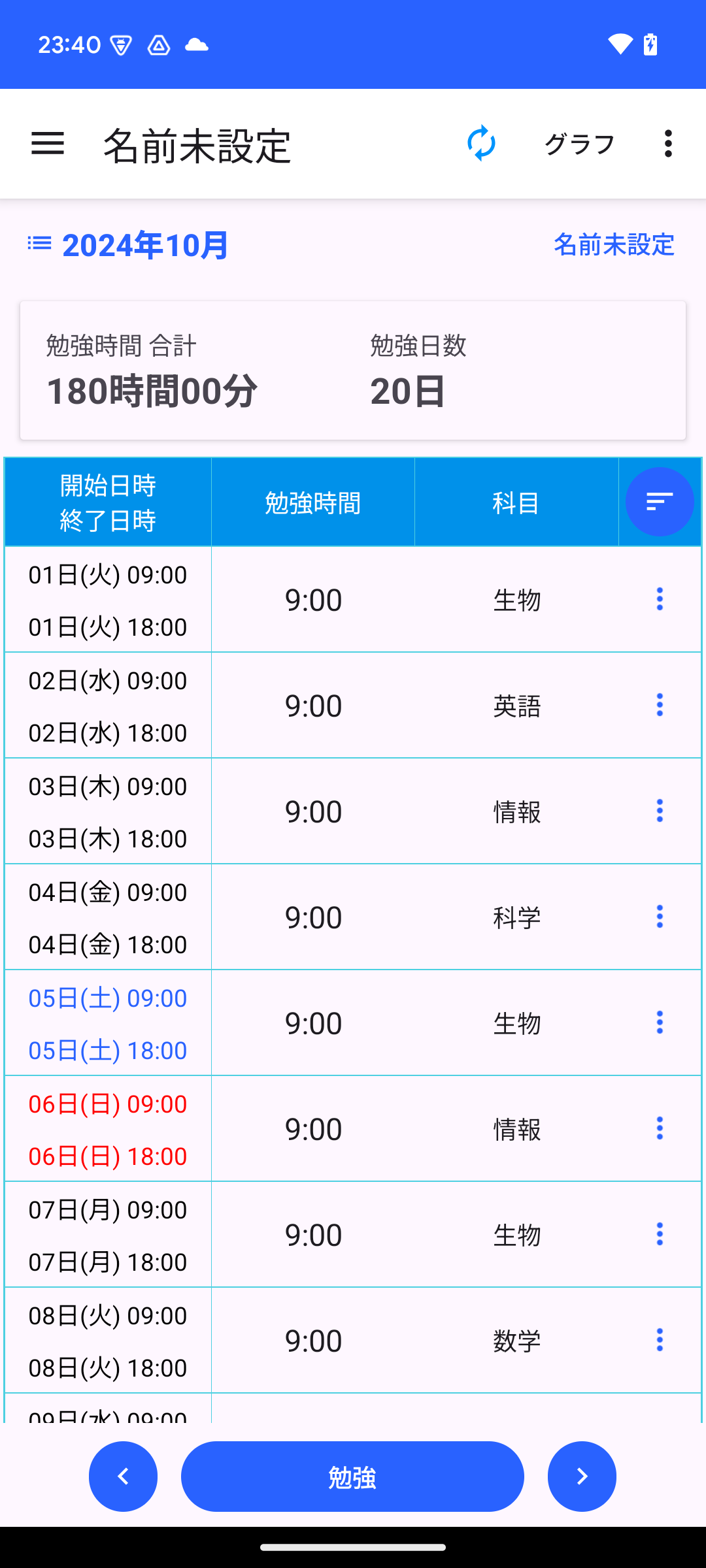Open options for the 08日(火) entry
This screenshot has height=1568, width=706.
(660, 1340)
